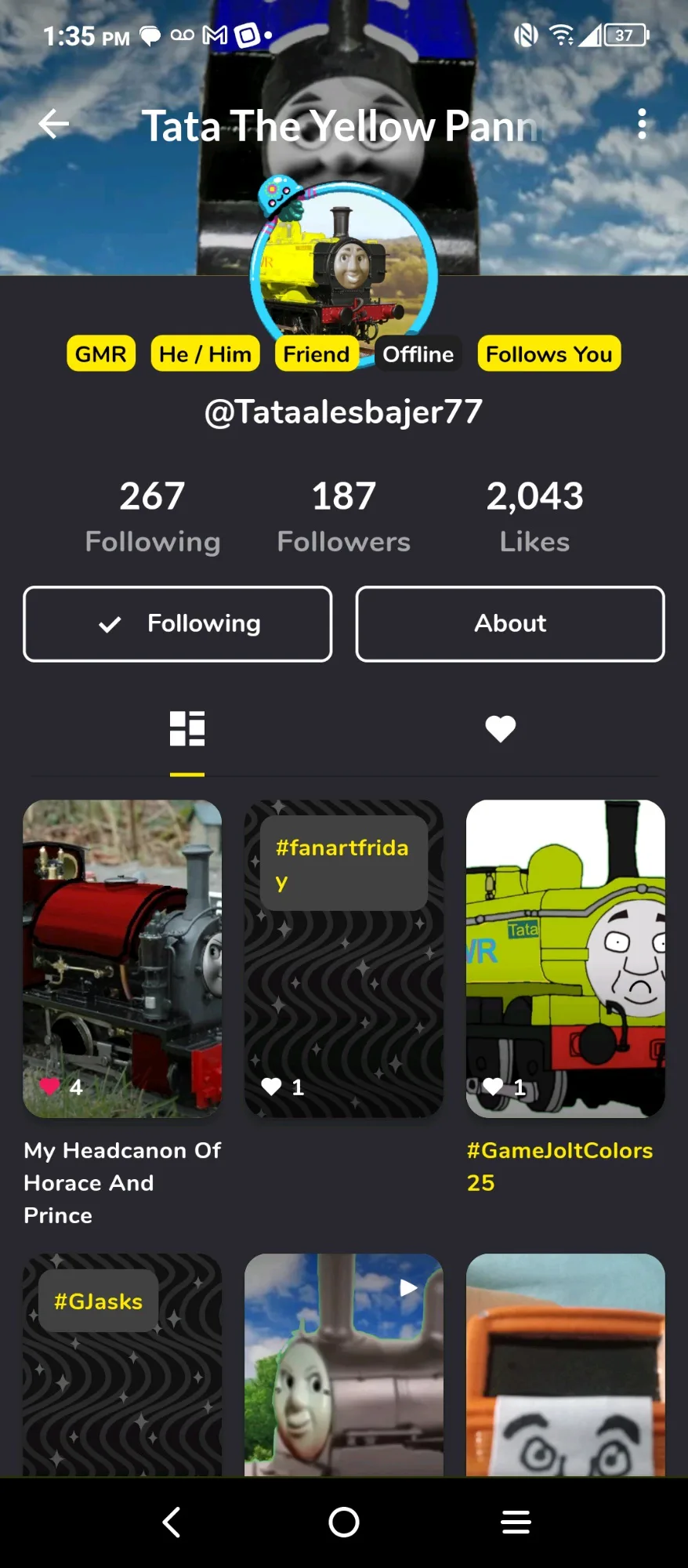Tap the system home button
The height and width of the screenshot is (1568, 688).
click(x=344, y=1522)
